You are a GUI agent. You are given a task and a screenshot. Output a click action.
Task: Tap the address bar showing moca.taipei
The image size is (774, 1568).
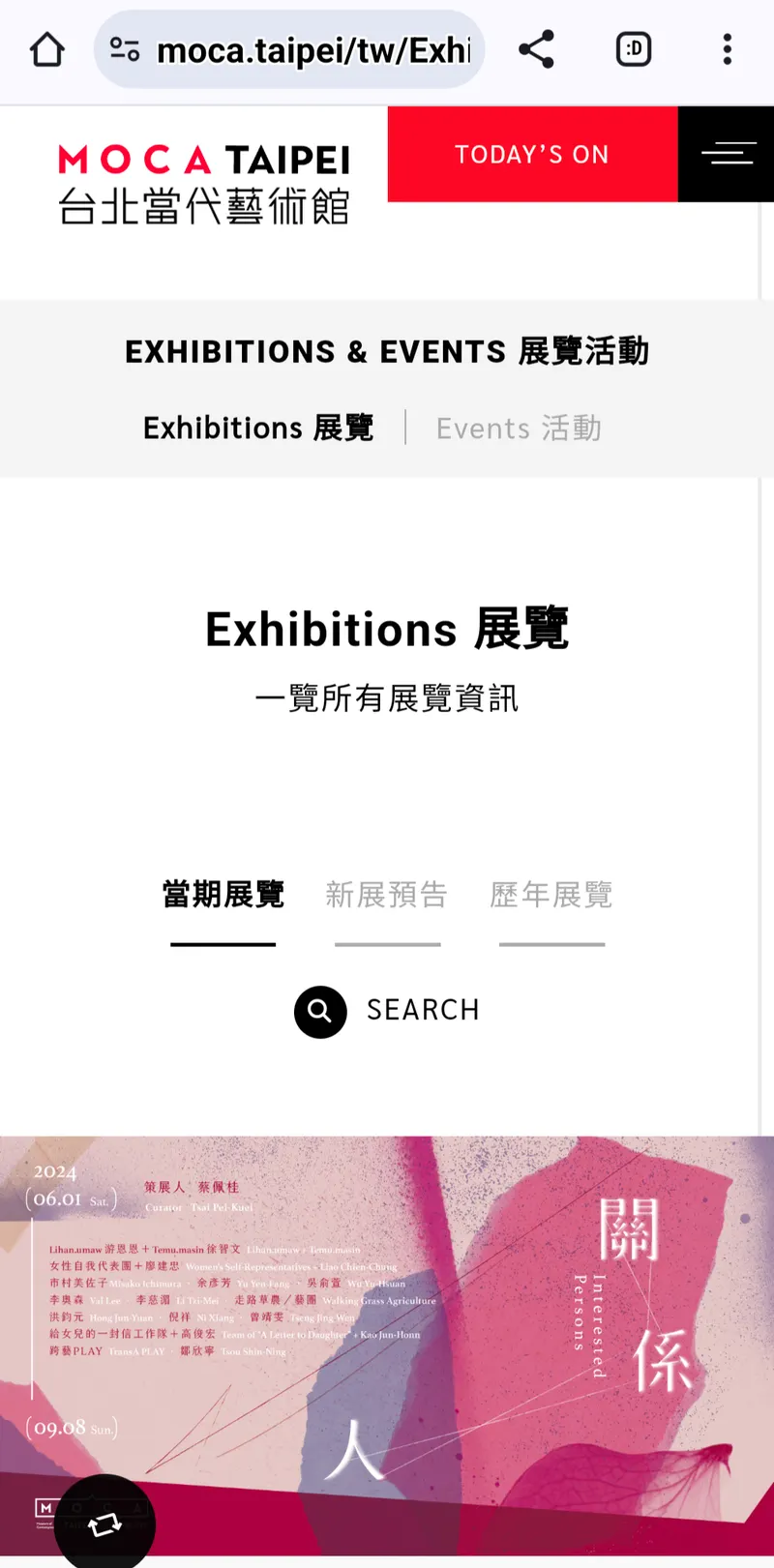[290, 49]
